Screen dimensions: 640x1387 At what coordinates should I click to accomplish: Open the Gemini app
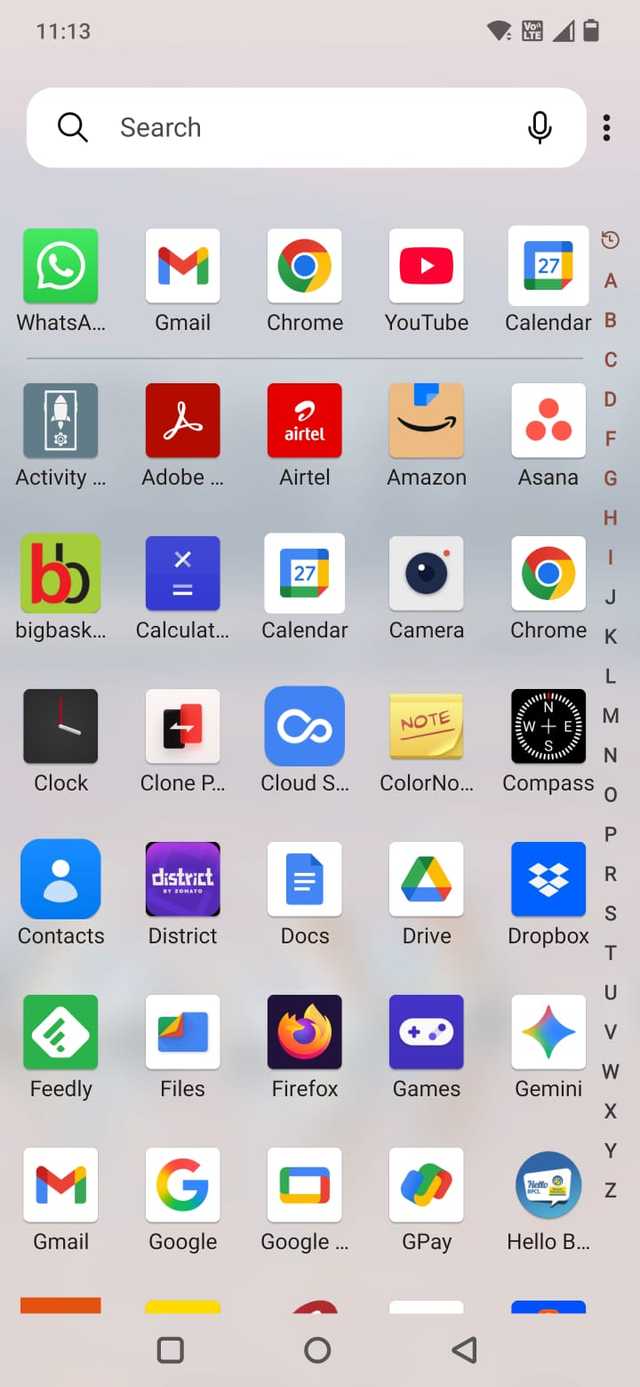pos(548,1032)
